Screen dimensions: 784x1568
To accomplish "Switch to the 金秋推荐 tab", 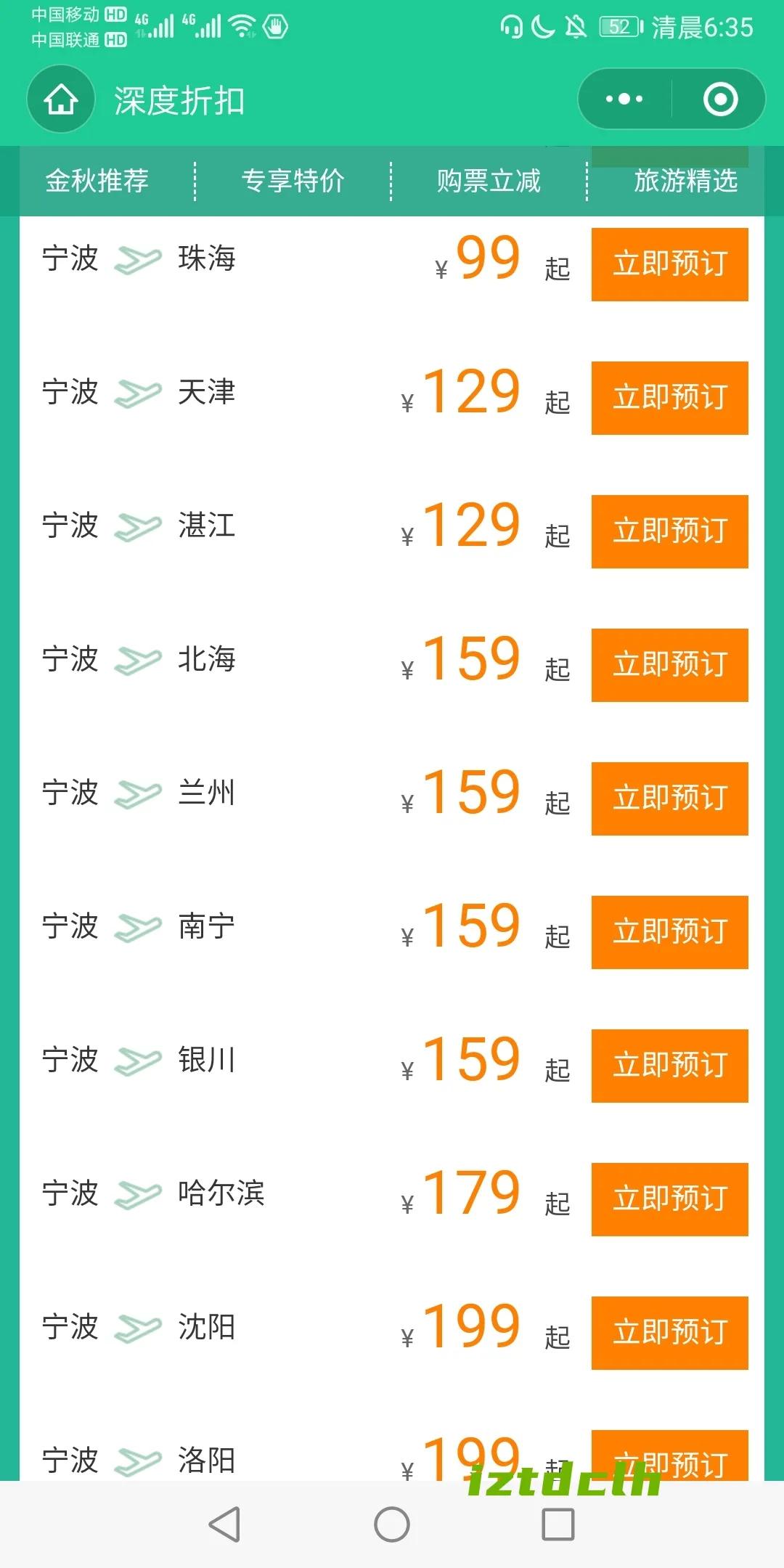I will point(98,181).
